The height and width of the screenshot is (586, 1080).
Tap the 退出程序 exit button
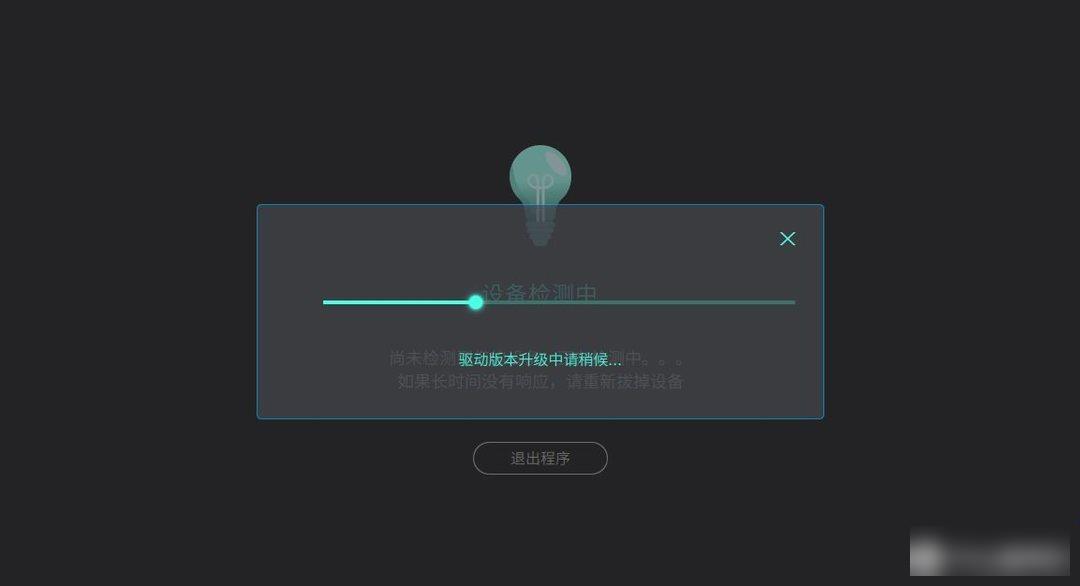coord(540,458)
